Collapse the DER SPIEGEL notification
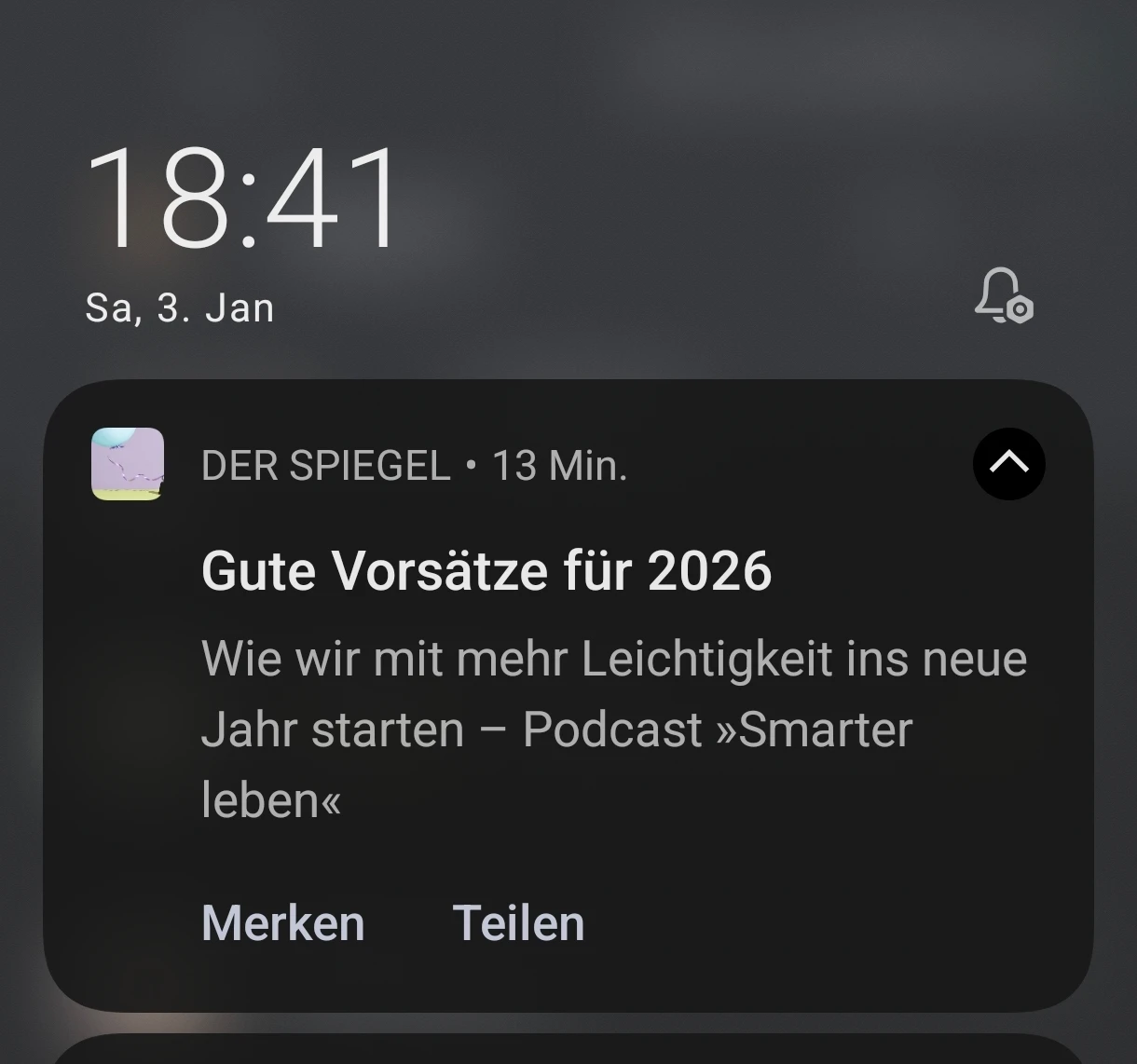 coord(1008,464)
